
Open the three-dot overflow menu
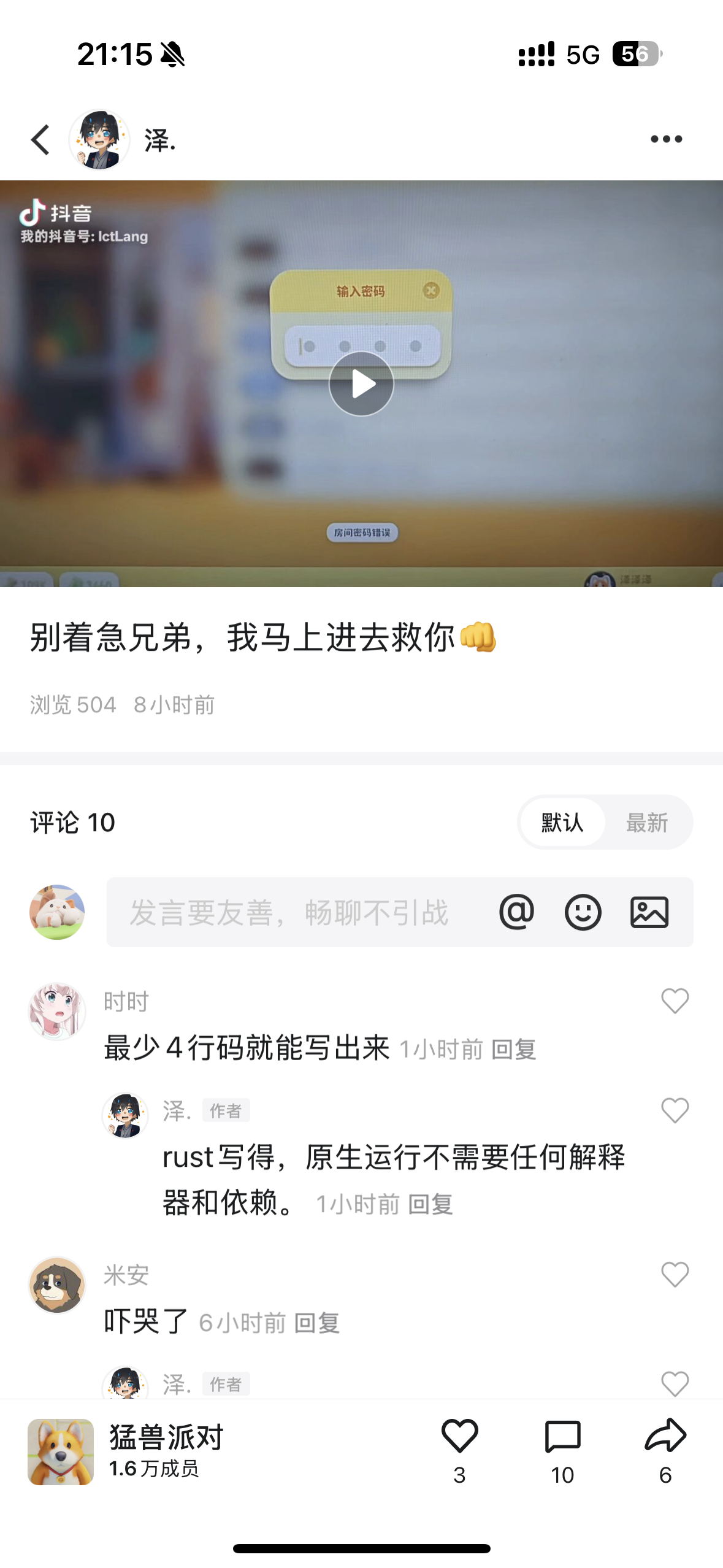tap(666, 139)
